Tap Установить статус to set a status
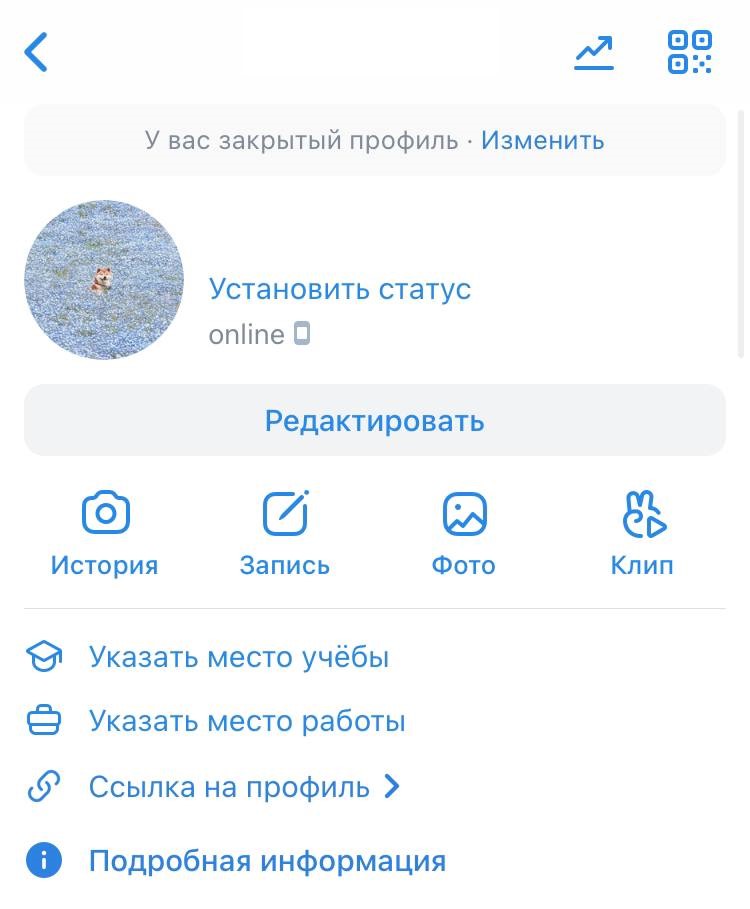Image resolution: width=750 pixels, height=909 pixels. pyautogui.click(x=339, y=290)
